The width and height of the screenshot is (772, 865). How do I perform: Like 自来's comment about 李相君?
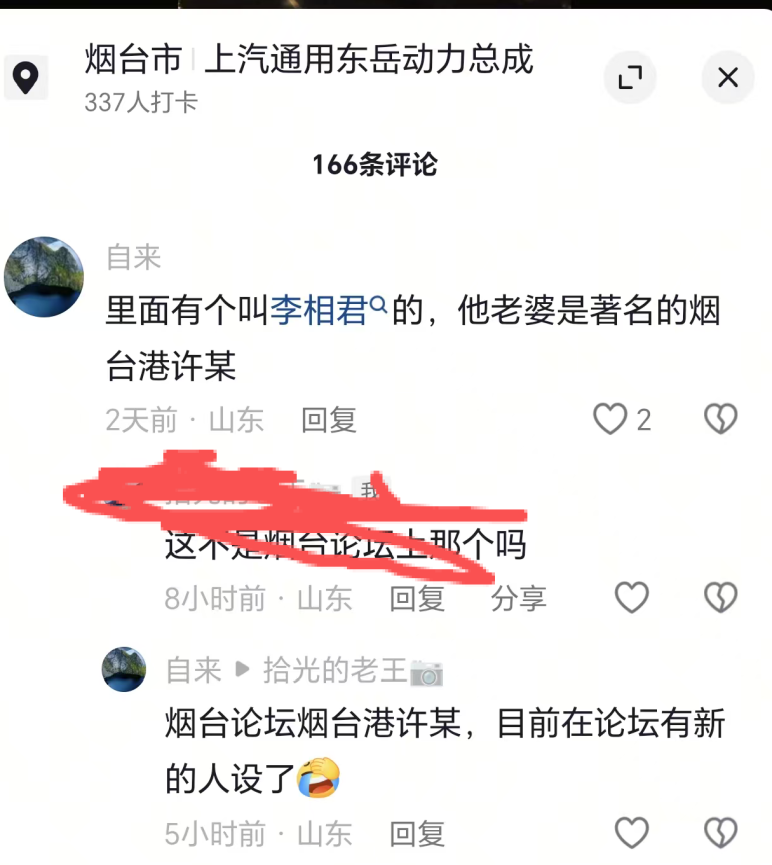(x=610, y=419)
